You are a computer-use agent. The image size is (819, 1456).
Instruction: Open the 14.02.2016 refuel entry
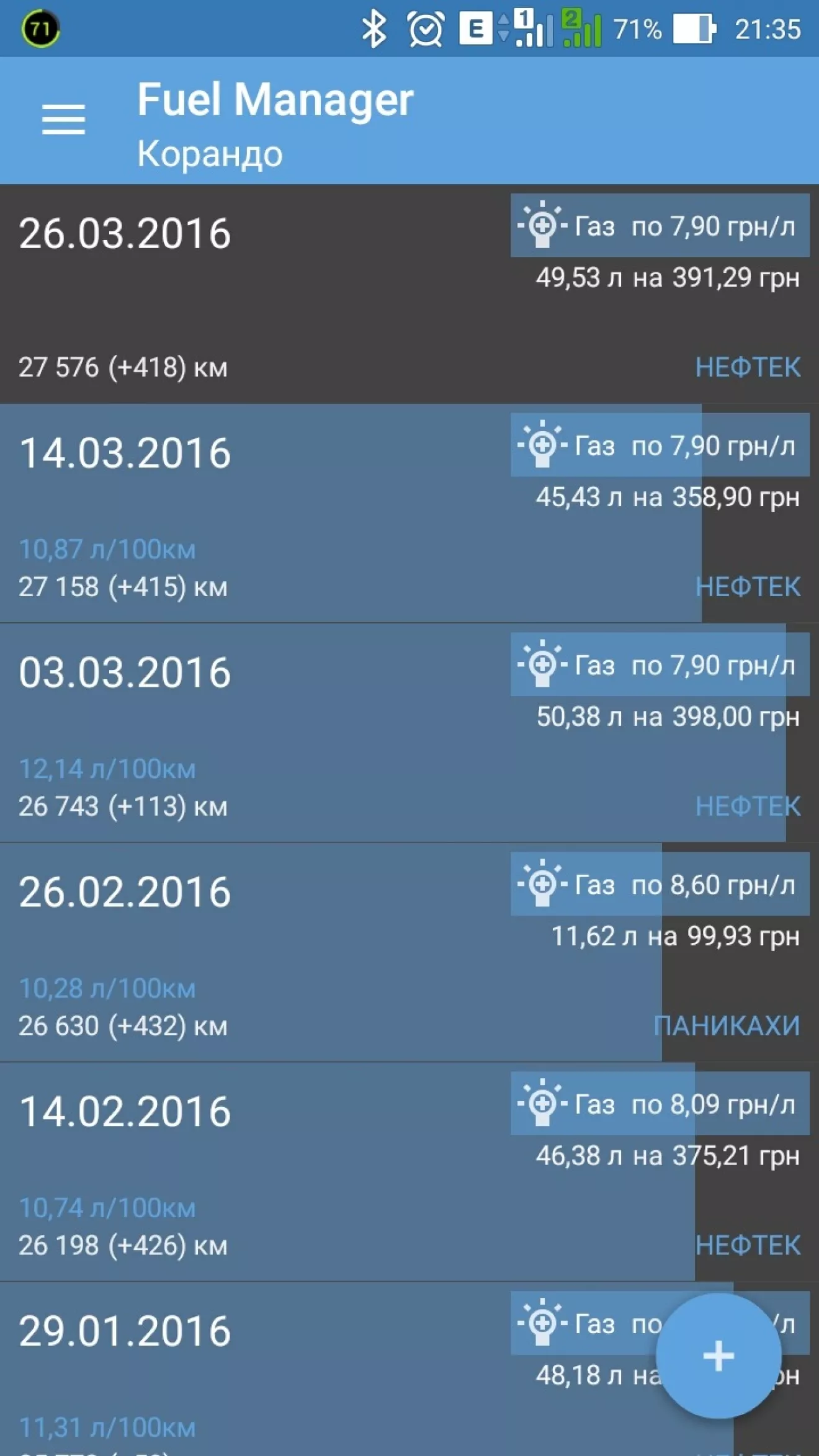pyautogui.click(x=409, y=1172)
